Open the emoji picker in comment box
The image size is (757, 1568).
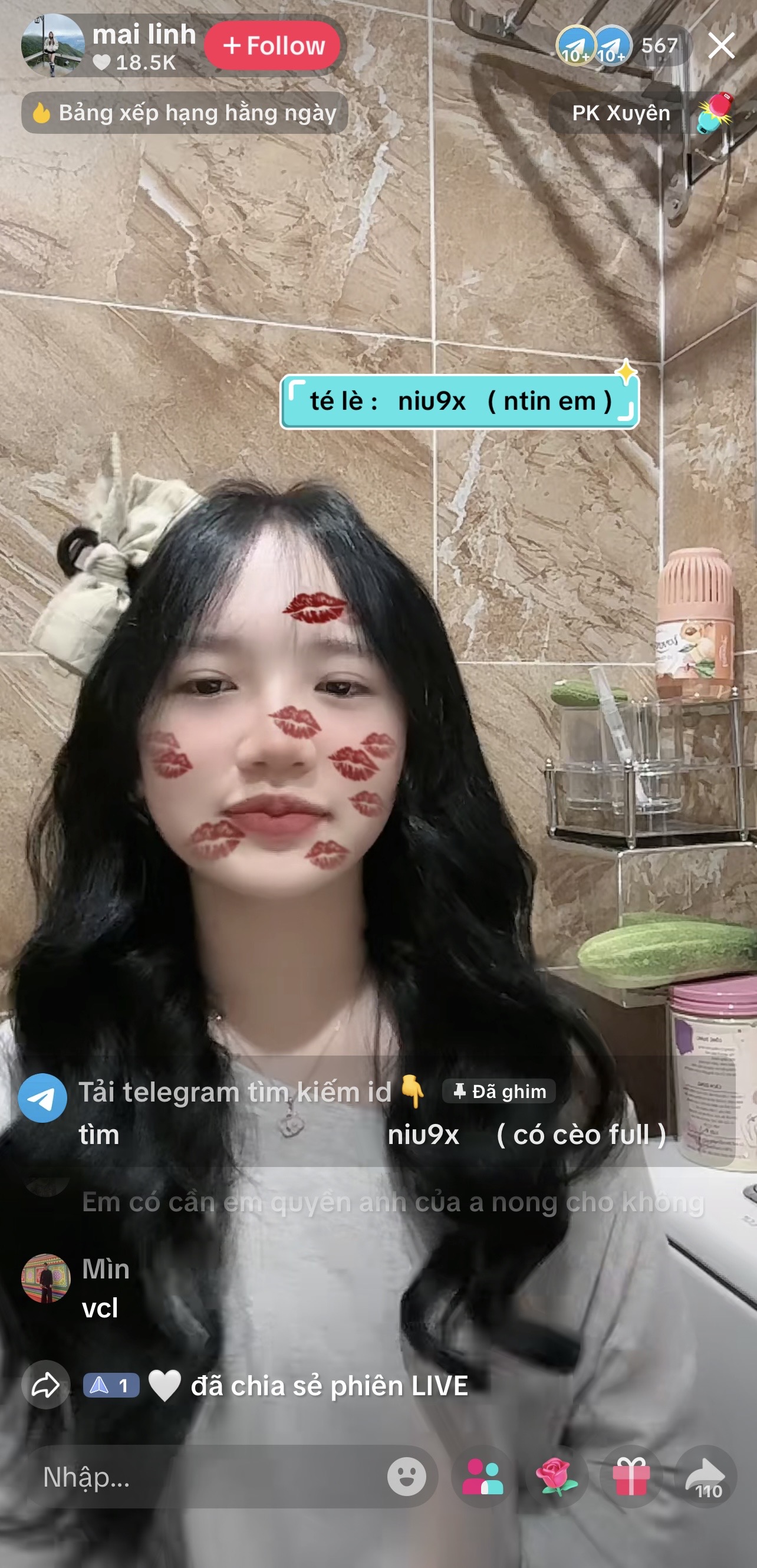(406, 1477)
